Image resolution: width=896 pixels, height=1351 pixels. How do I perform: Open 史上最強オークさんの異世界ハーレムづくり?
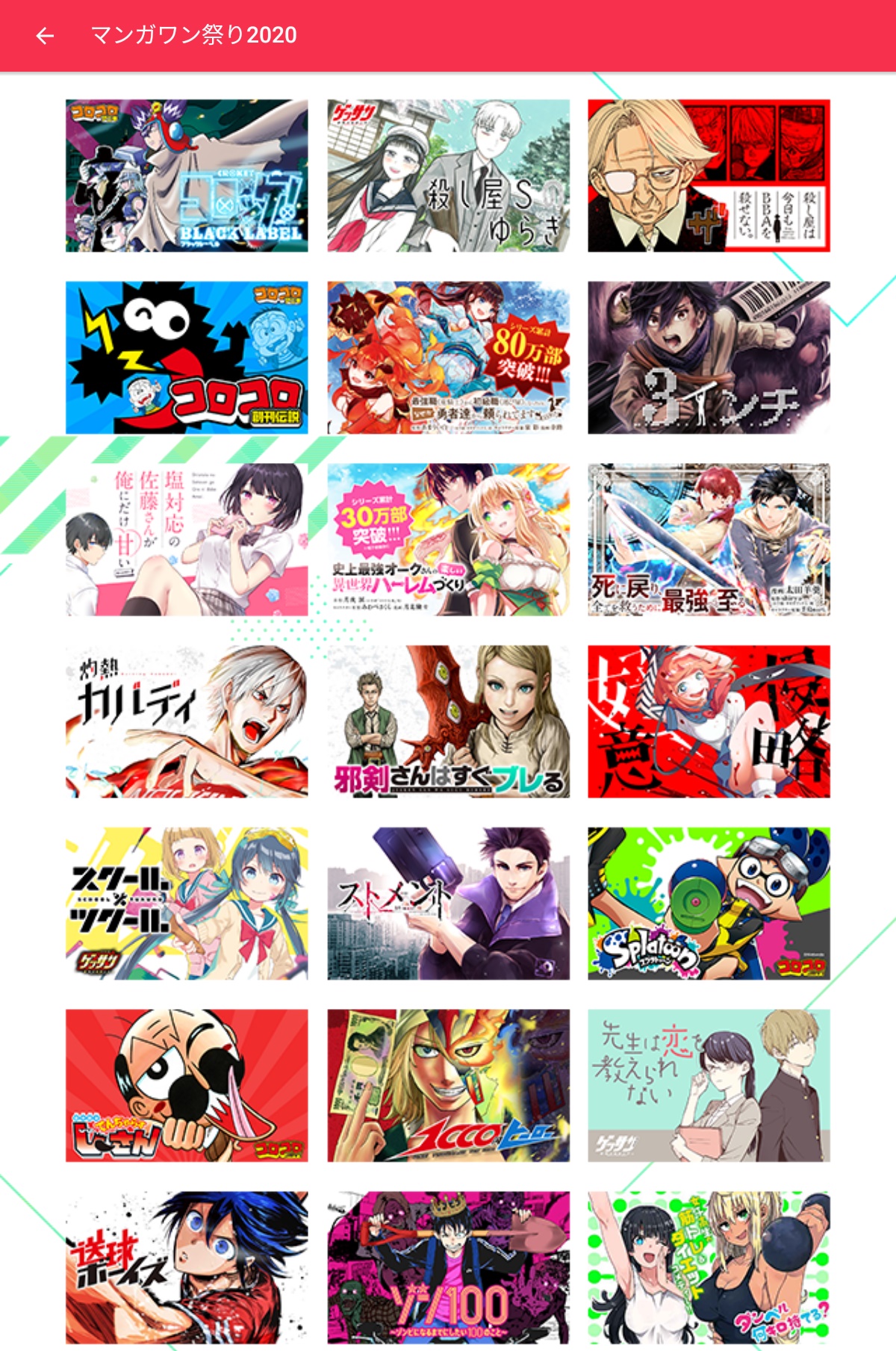pyautogui.click(x=448, y=539)
